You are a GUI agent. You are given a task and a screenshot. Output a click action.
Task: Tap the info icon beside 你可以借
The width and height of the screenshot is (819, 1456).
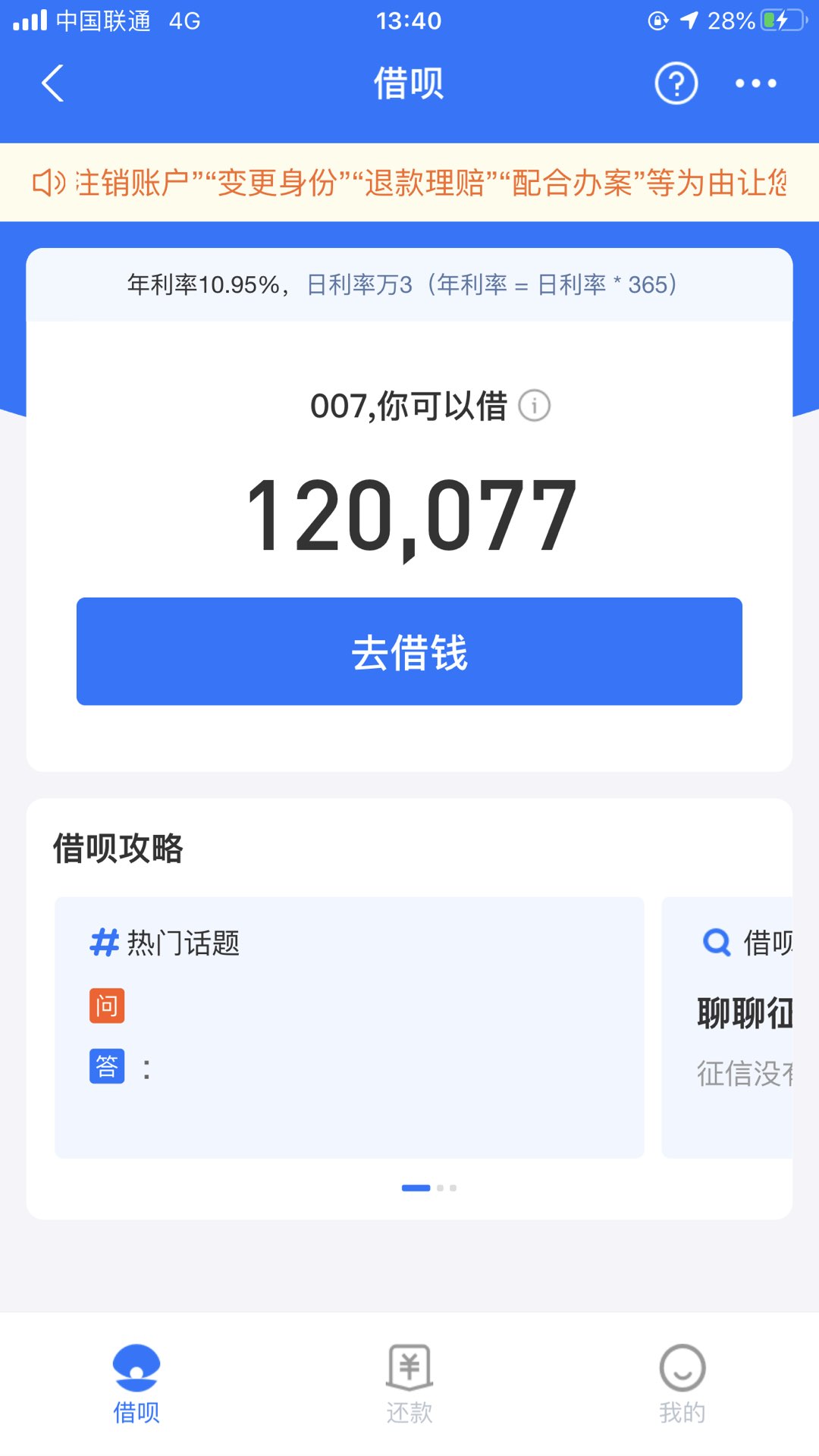click(x=535, y=406)
